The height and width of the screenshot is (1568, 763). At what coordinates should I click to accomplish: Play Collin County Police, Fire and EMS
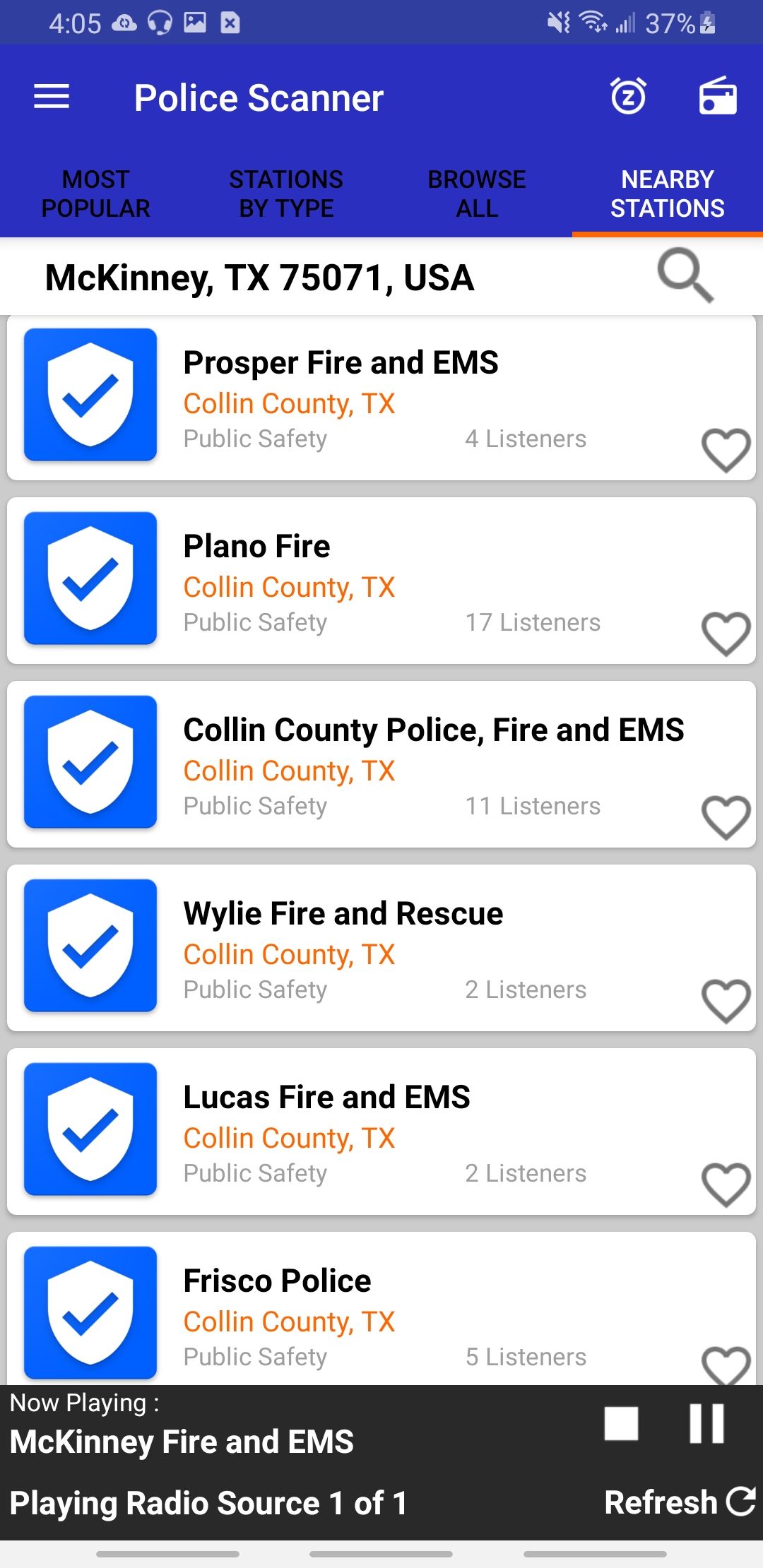[432, 730]
